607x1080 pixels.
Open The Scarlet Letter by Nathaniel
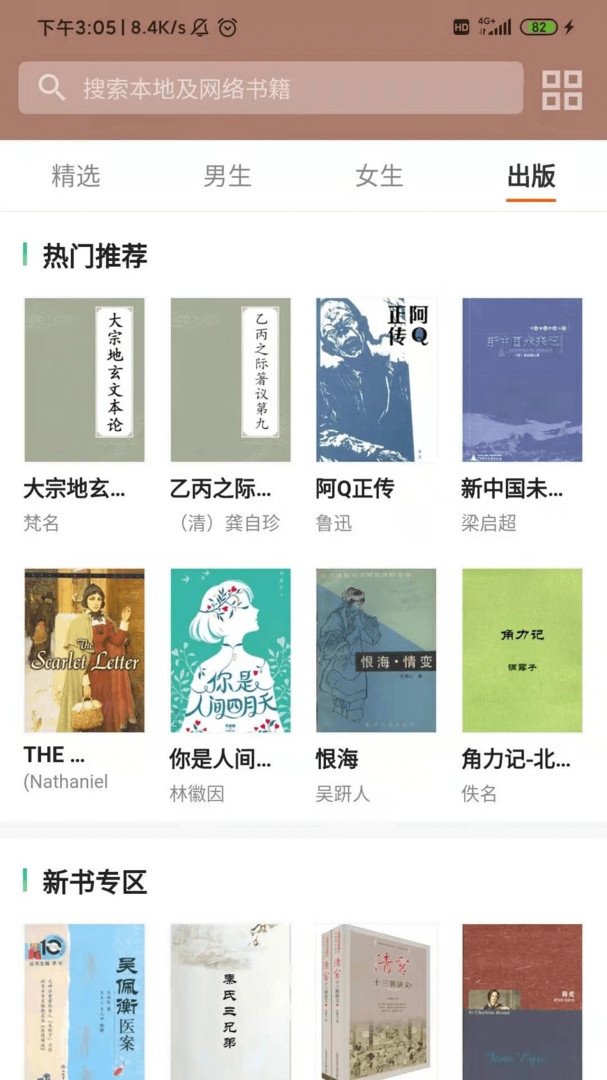(x=84, y=651)
